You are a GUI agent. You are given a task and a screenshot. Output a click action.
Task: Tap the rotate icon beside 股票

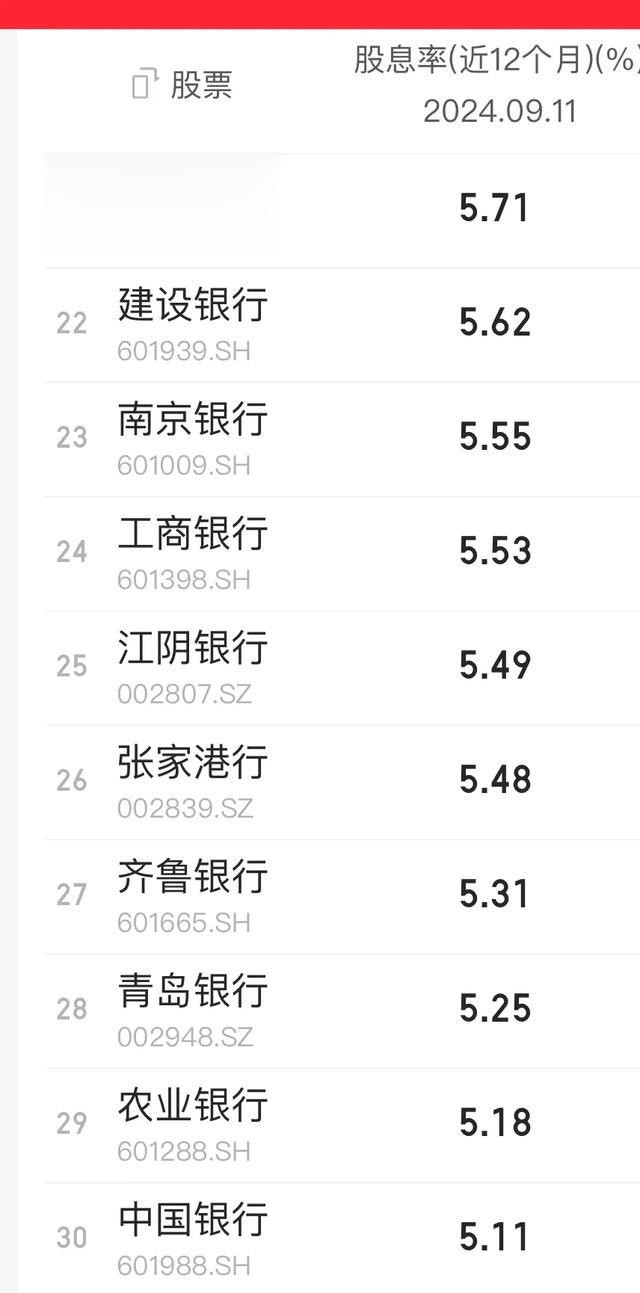[146, 84]
